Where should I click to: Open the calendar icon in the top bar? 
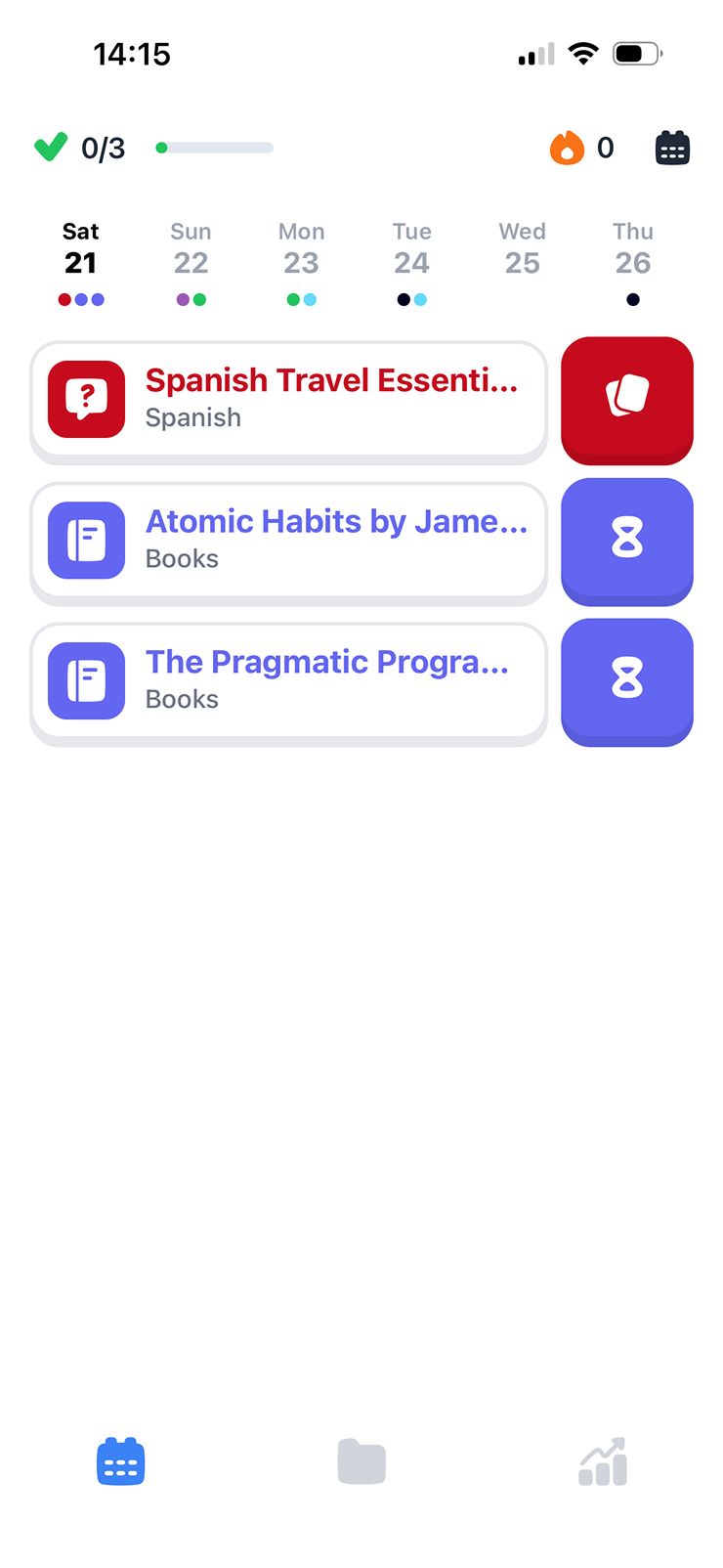(x=672, y=148)
